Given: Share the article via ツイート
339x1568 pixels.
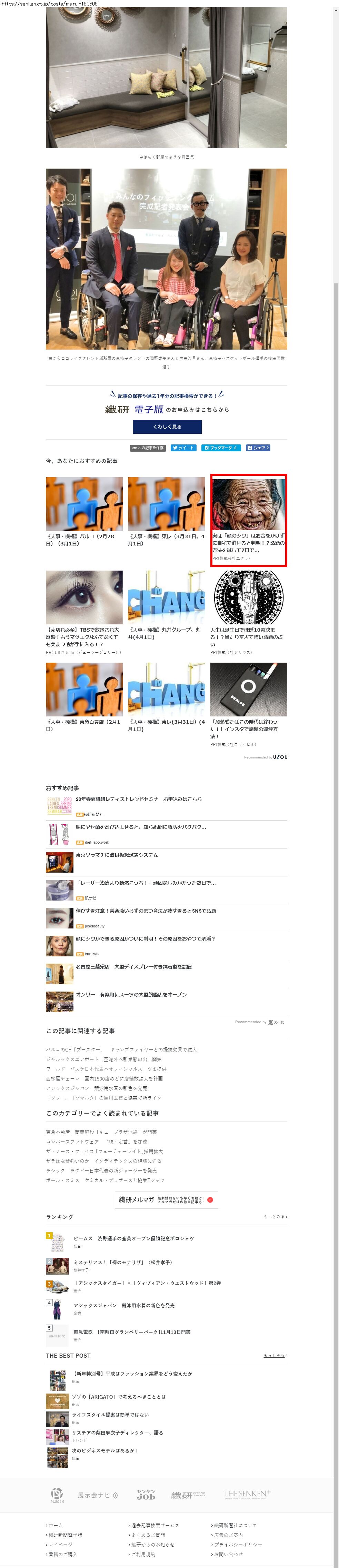Looking at the screenshot, I should (183, 448).
